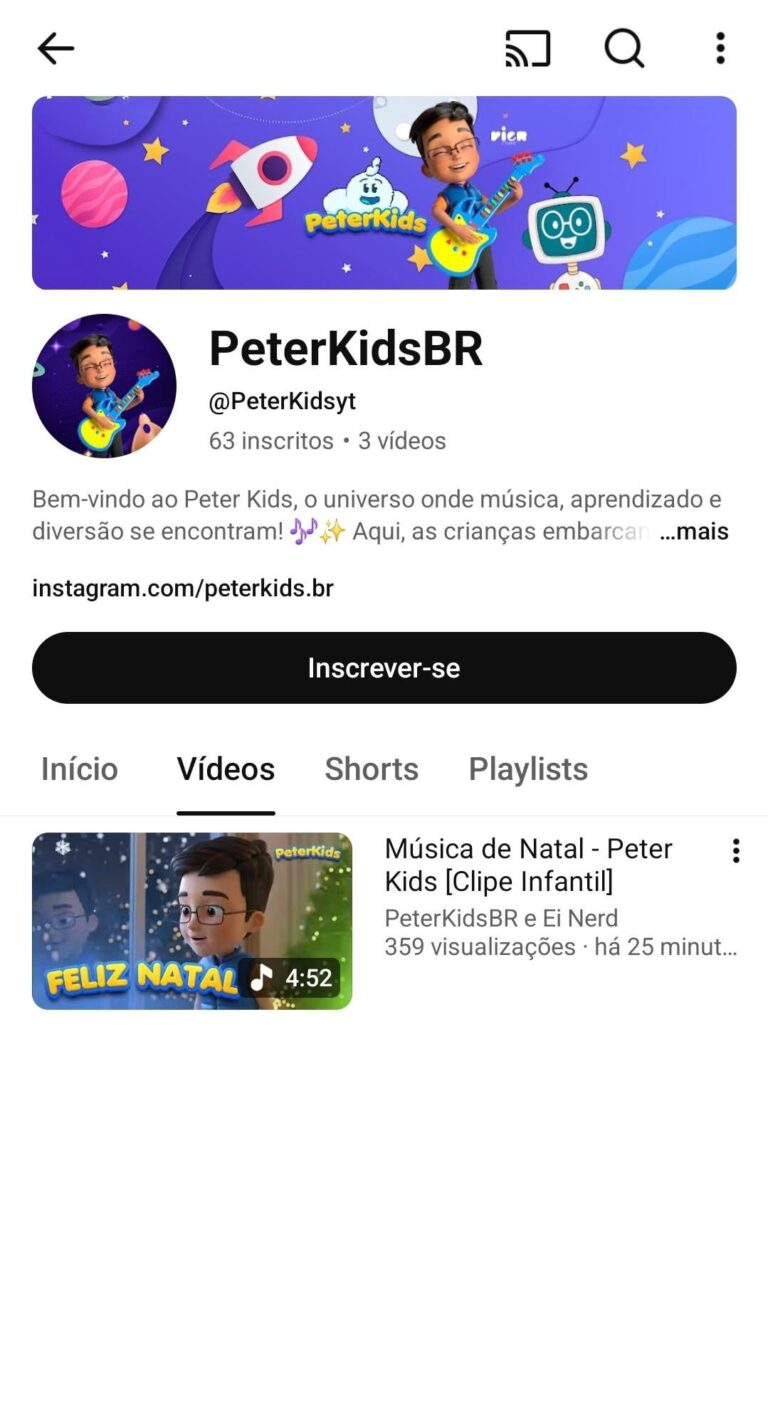Open the Playlists tab

tap(528, 769)
